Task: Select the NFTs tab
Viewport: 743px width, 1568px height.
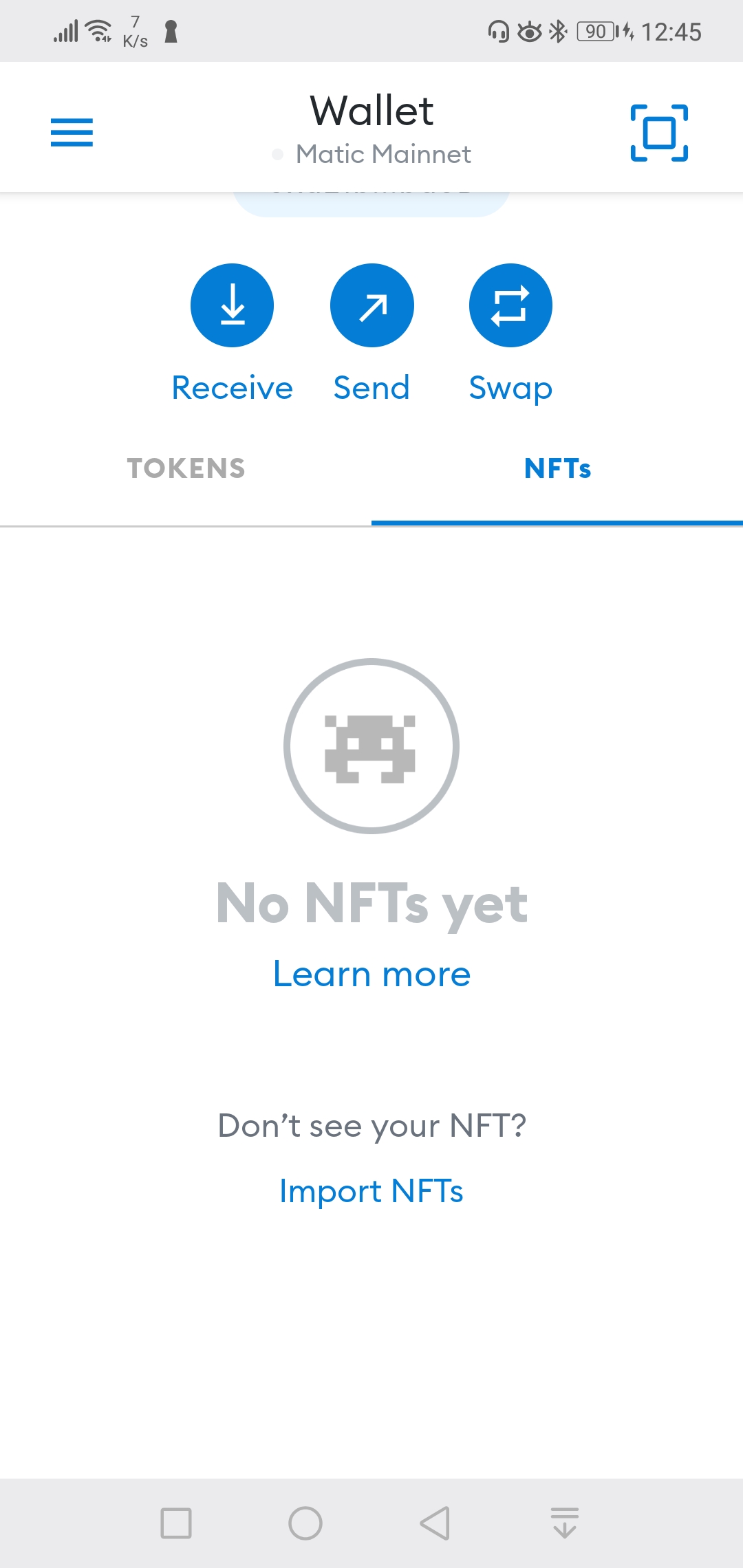Action: click(x=557, y=469)
